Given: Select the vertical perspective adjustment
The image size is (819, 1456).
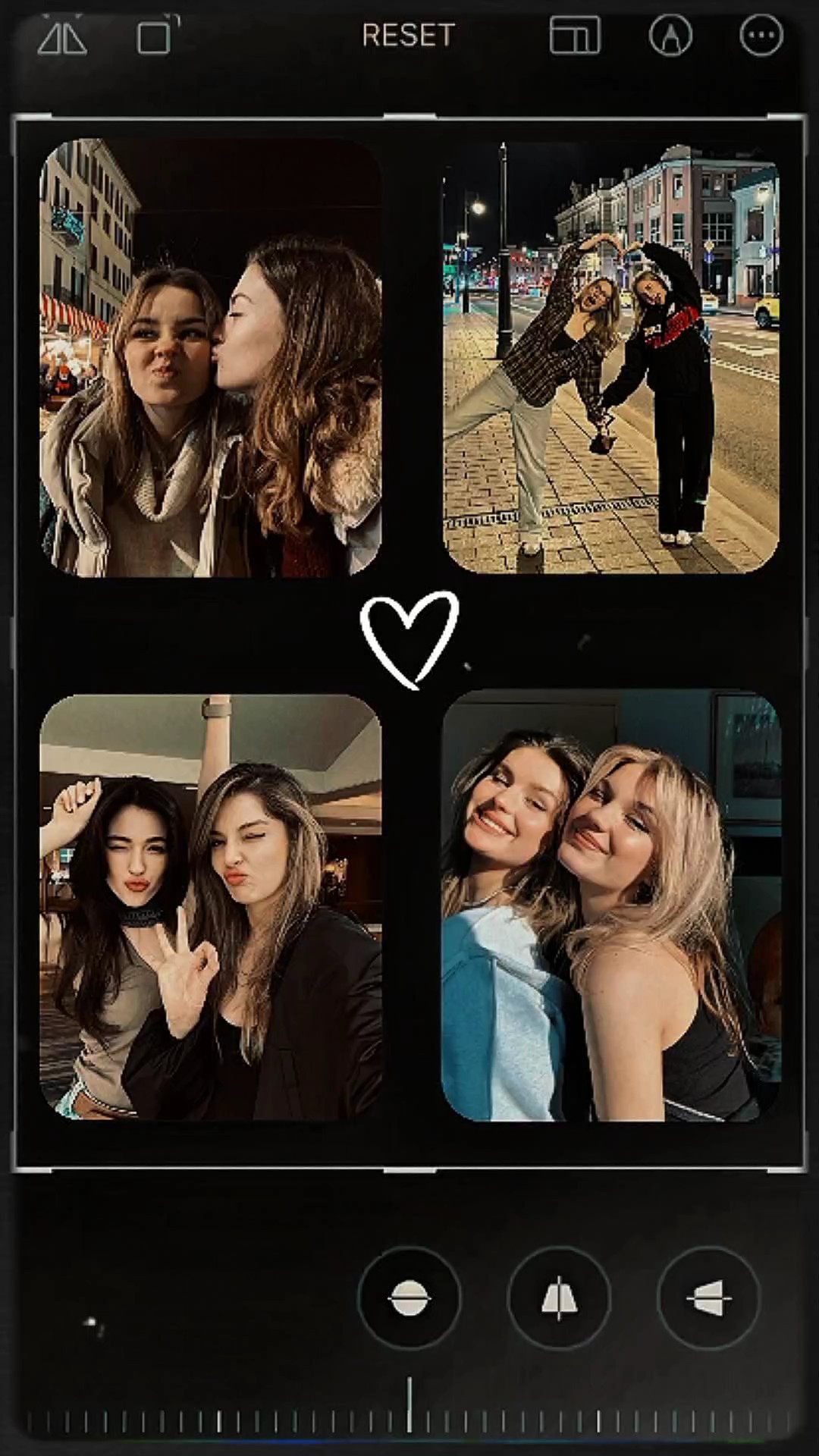Looking at the screenshot, I should point(559,1298).
